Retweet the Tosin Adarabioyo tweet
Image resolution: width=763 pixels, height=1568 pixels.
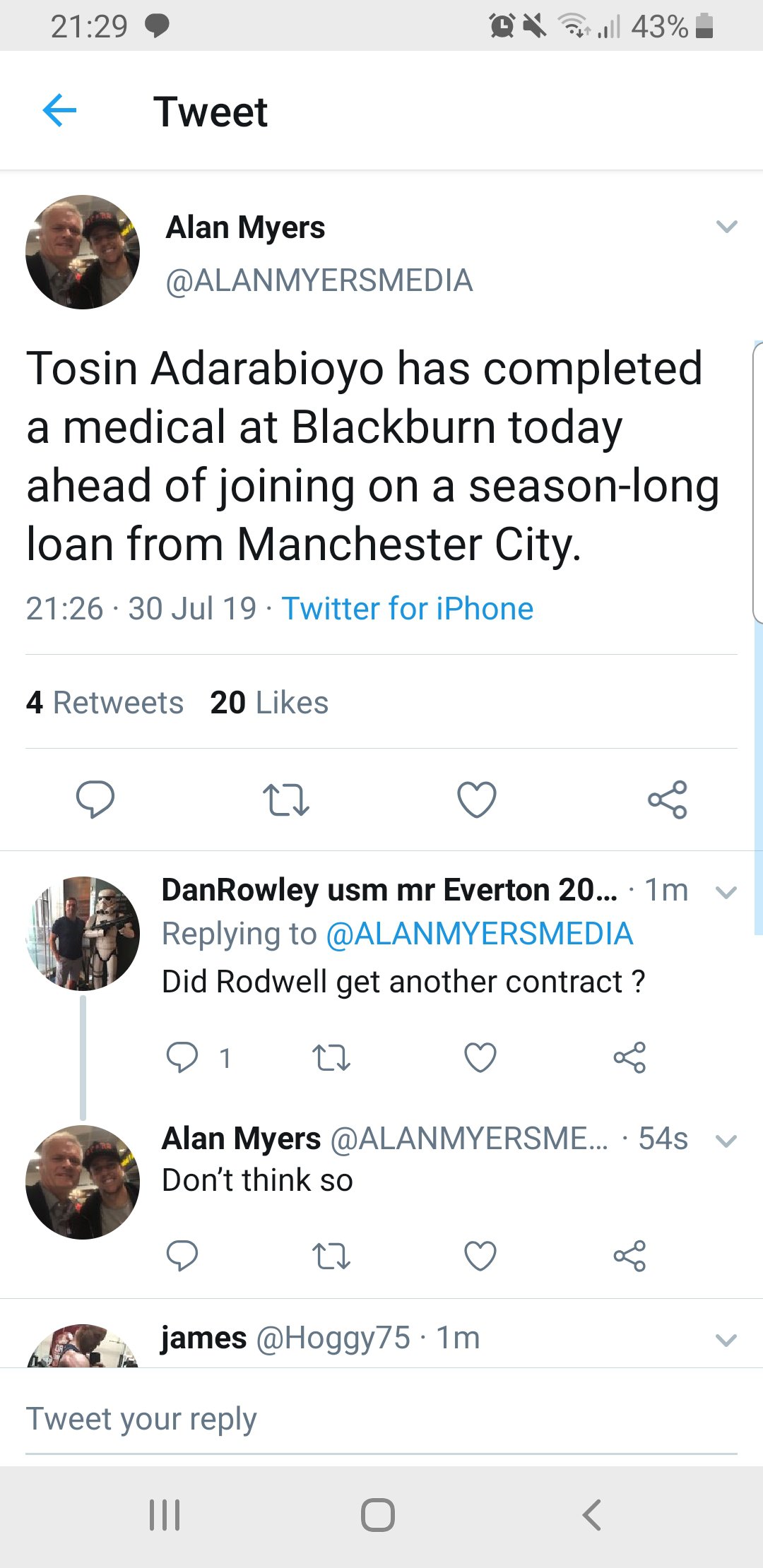(286, 800)
